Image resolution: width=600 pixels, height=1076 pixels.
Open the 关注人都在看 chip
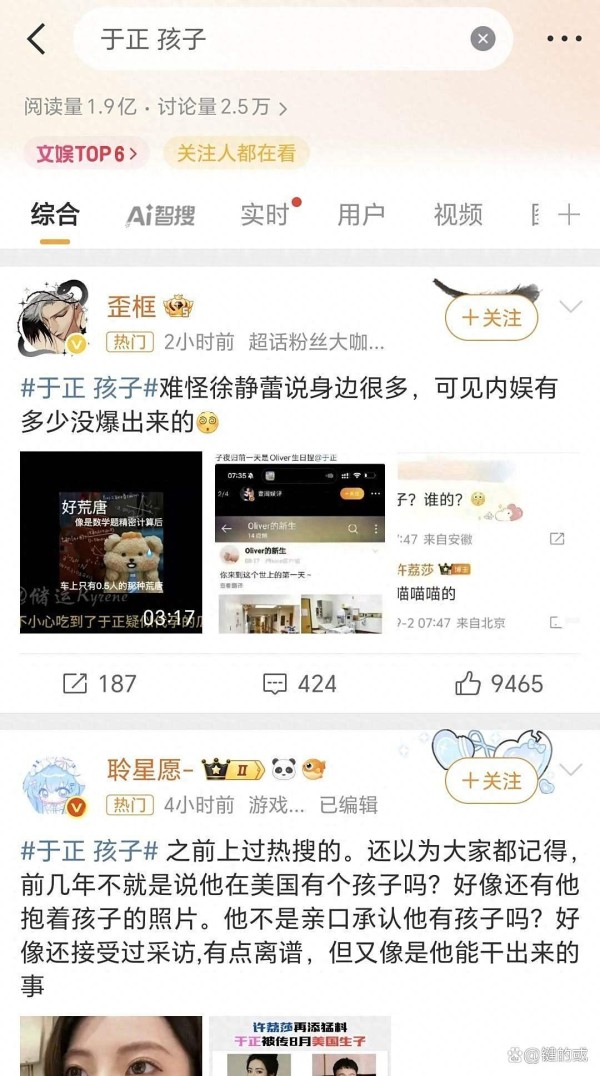(236, 153)
